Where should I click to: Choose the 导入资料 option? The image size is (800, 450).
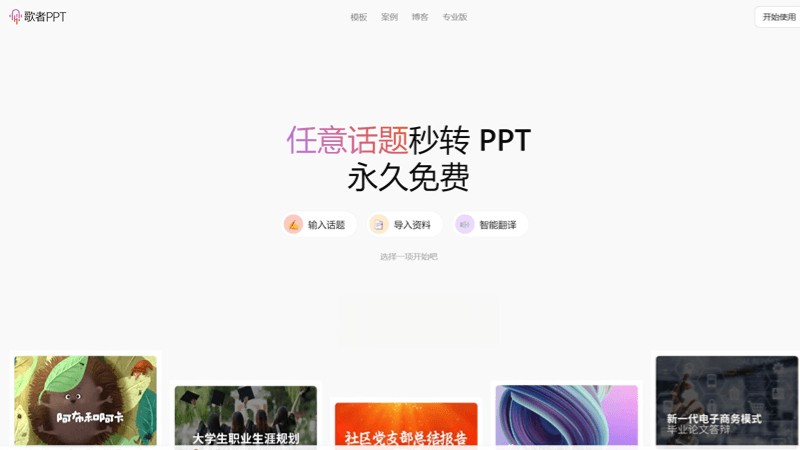point(405,225)
